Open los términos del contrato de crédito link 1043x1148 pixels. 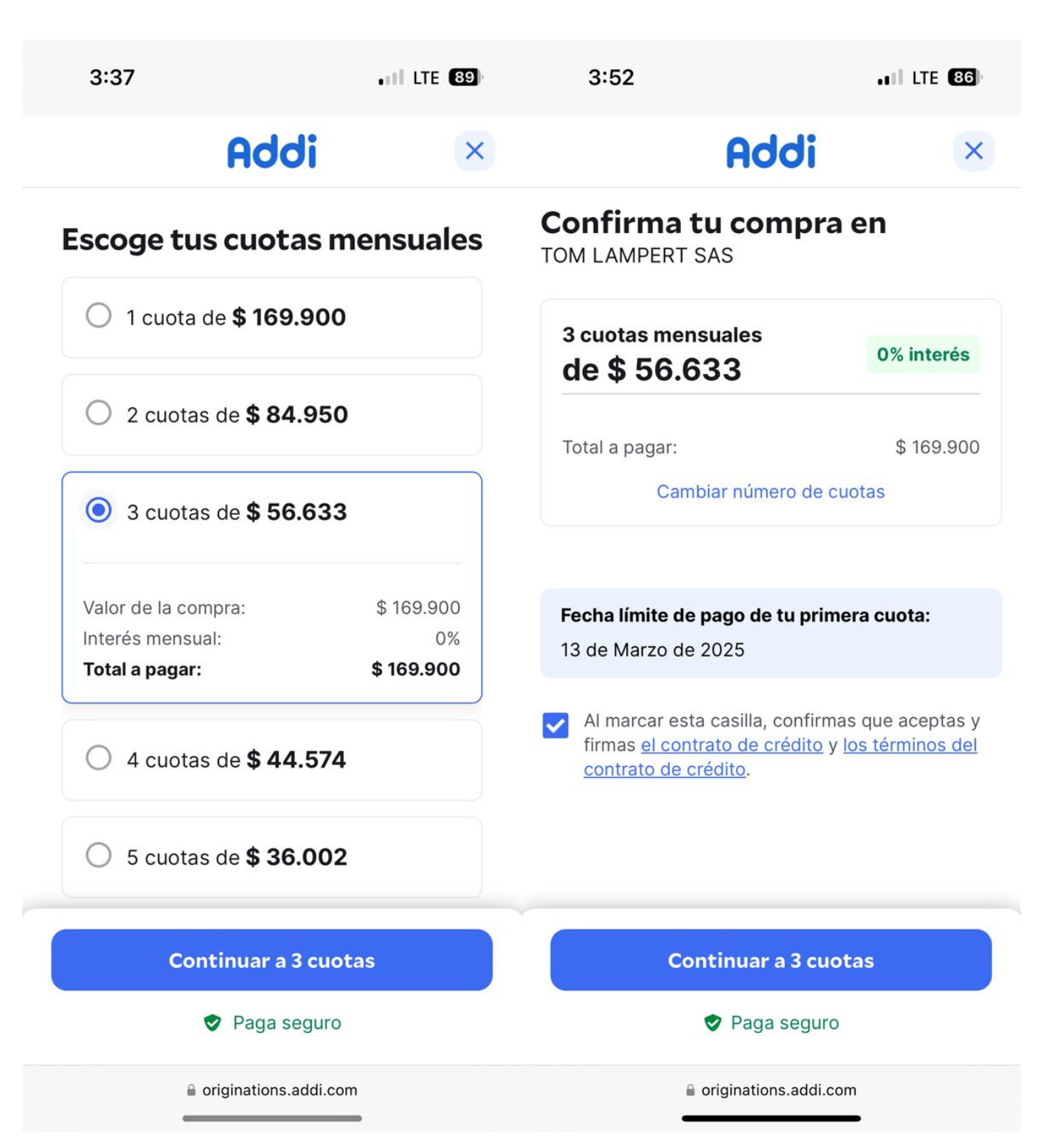click(909, 745)
